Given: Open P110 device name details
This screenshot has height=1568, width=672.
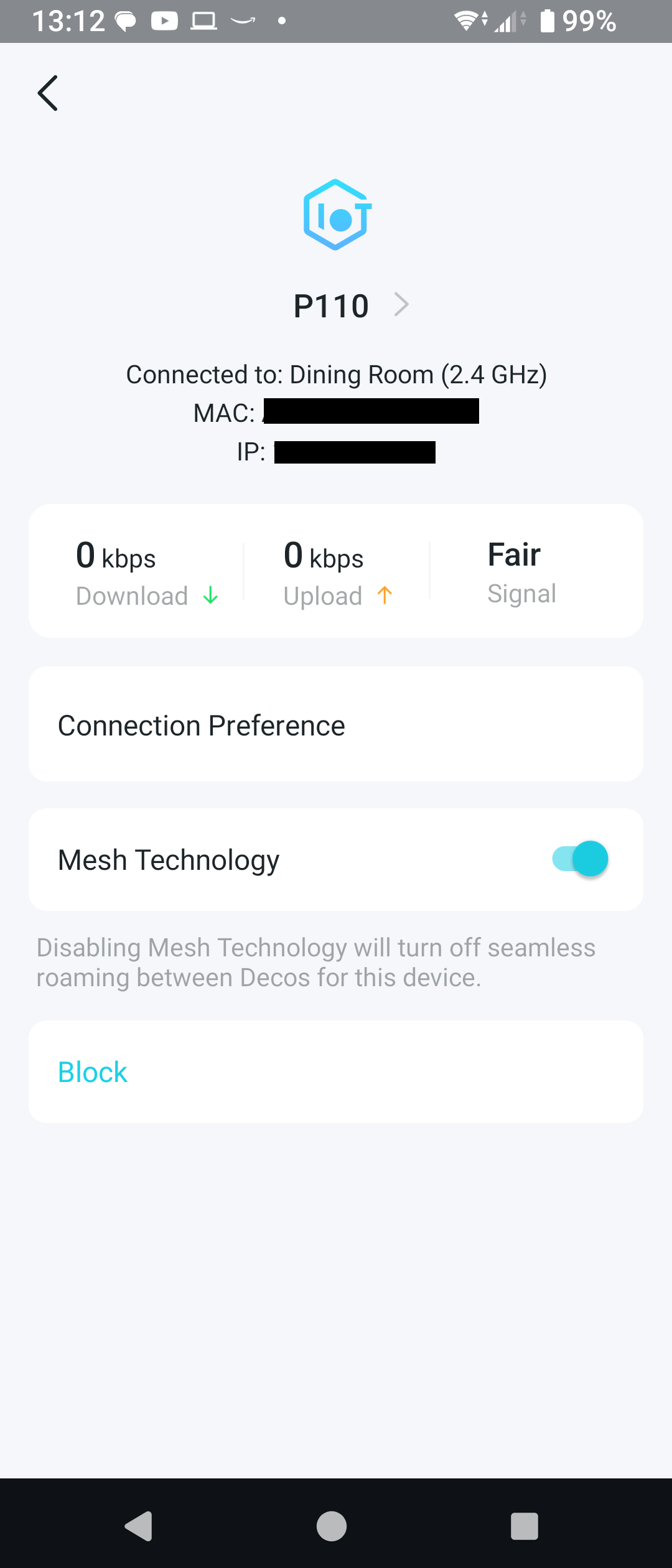Looking at the screenshot, I should (350, 306).
